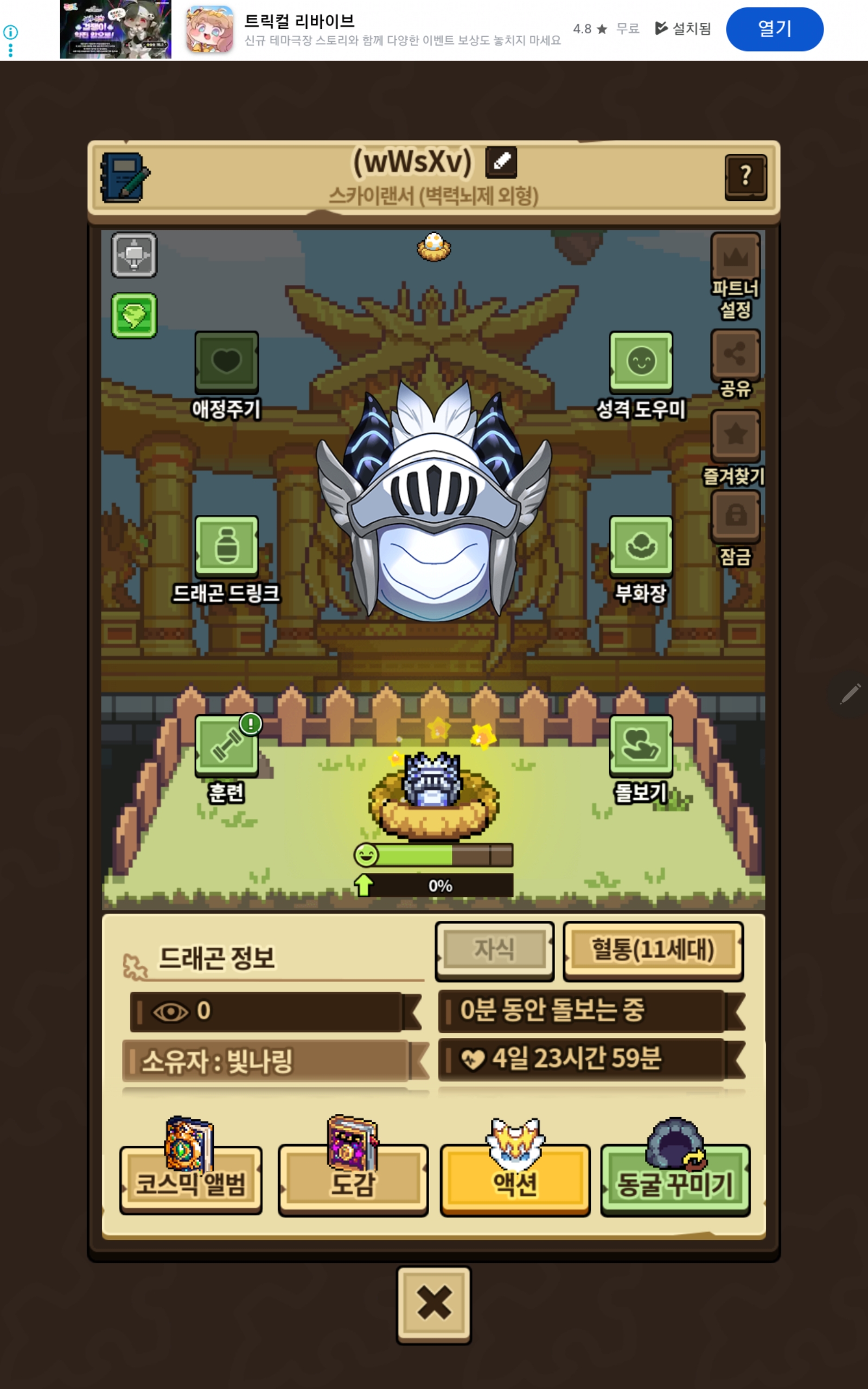Close the dragon info panel
Screen dimensions: 868x1389
click(x=434, y=1304)
